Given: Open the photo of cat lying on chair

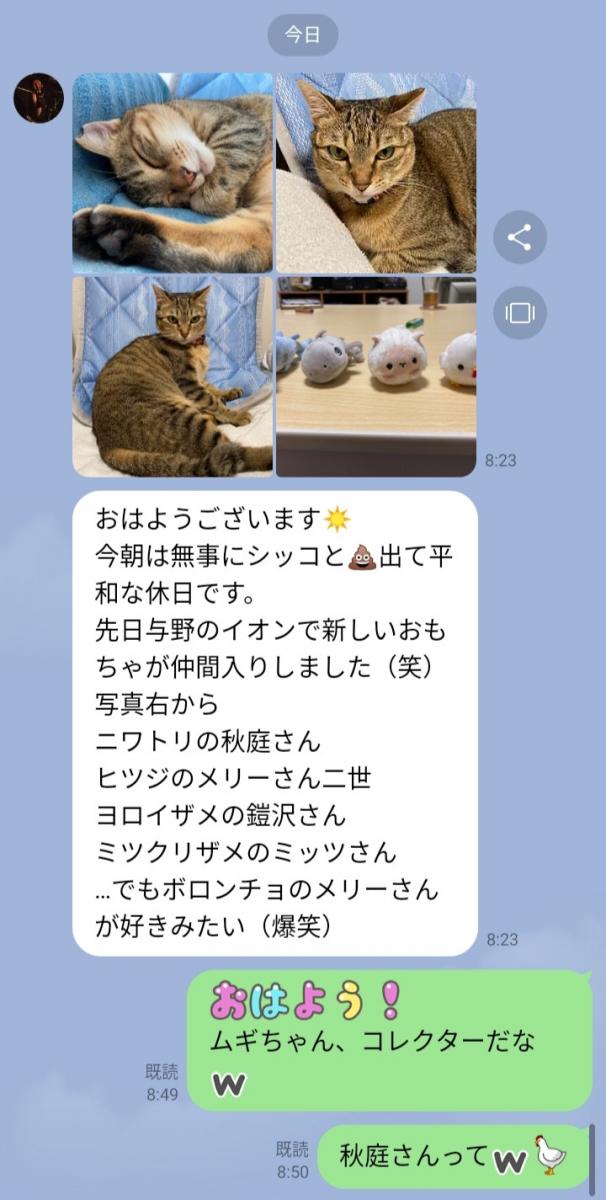Looking at the screenshot, I should click(172, 376).
